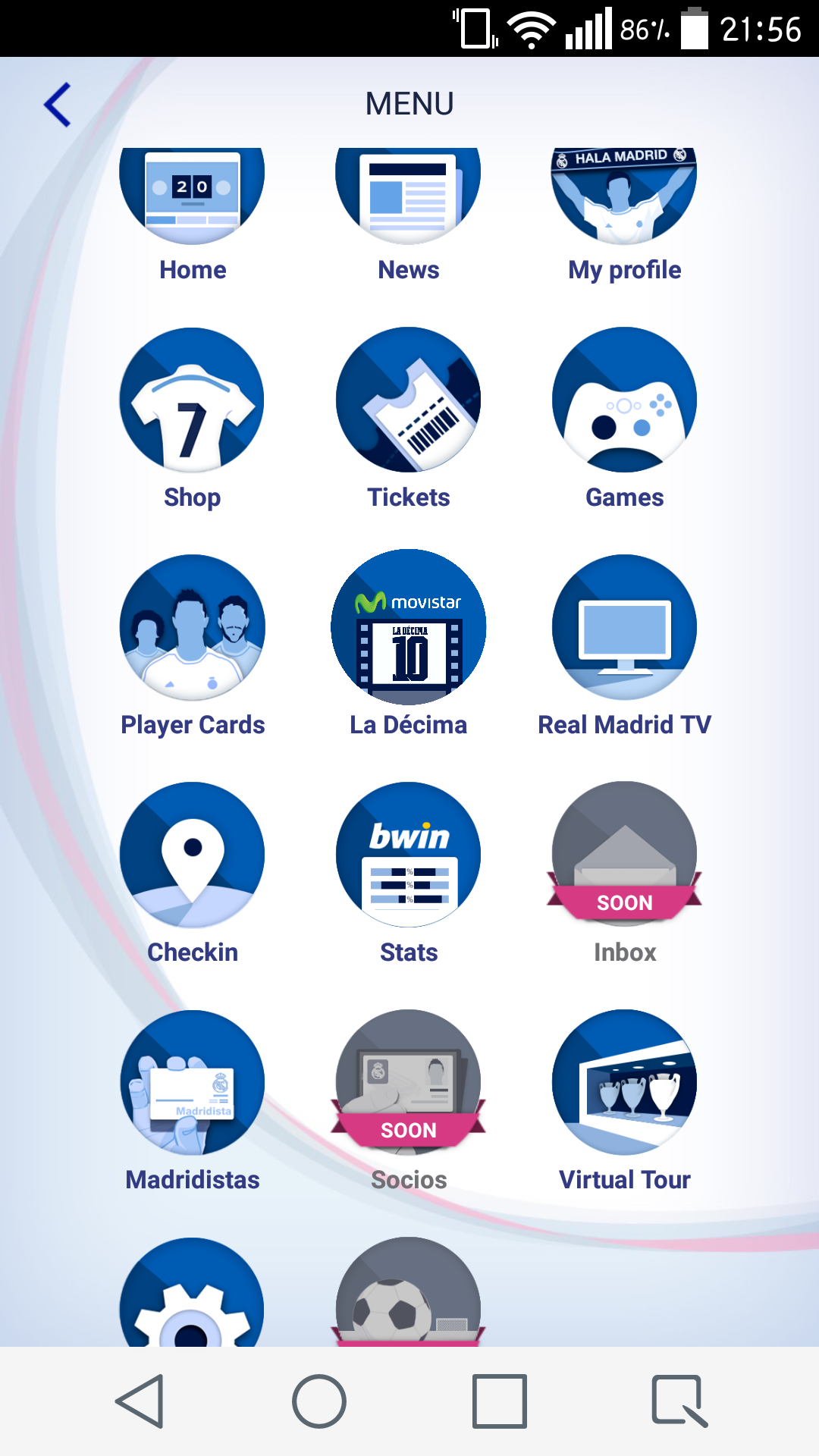Tap the system home button
The width and height of the screenshot is (819, 1456).
pos(319,1401)
